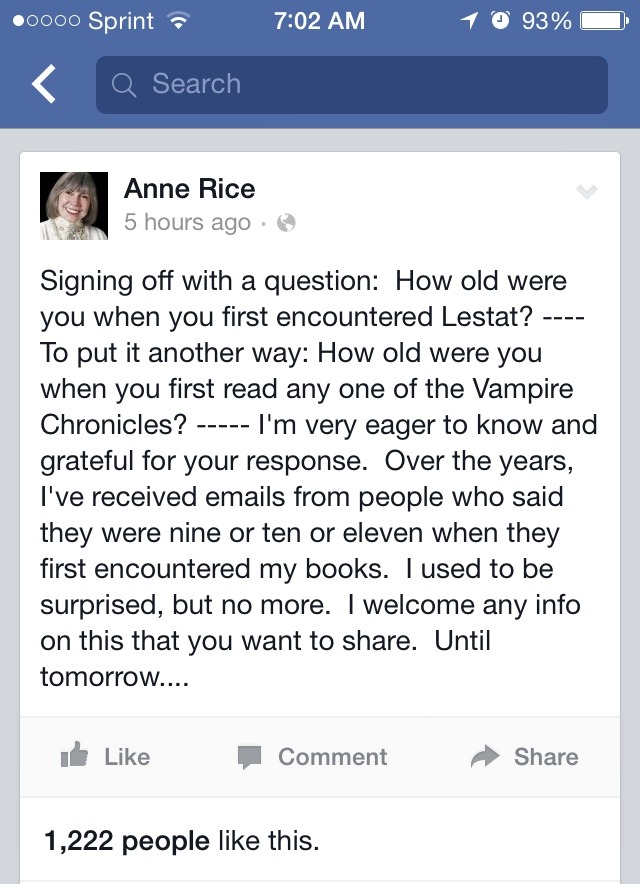Viewport: 640px width, 884px height.
Task: Comment on Anne Rice's post
Action: [312, 757]
